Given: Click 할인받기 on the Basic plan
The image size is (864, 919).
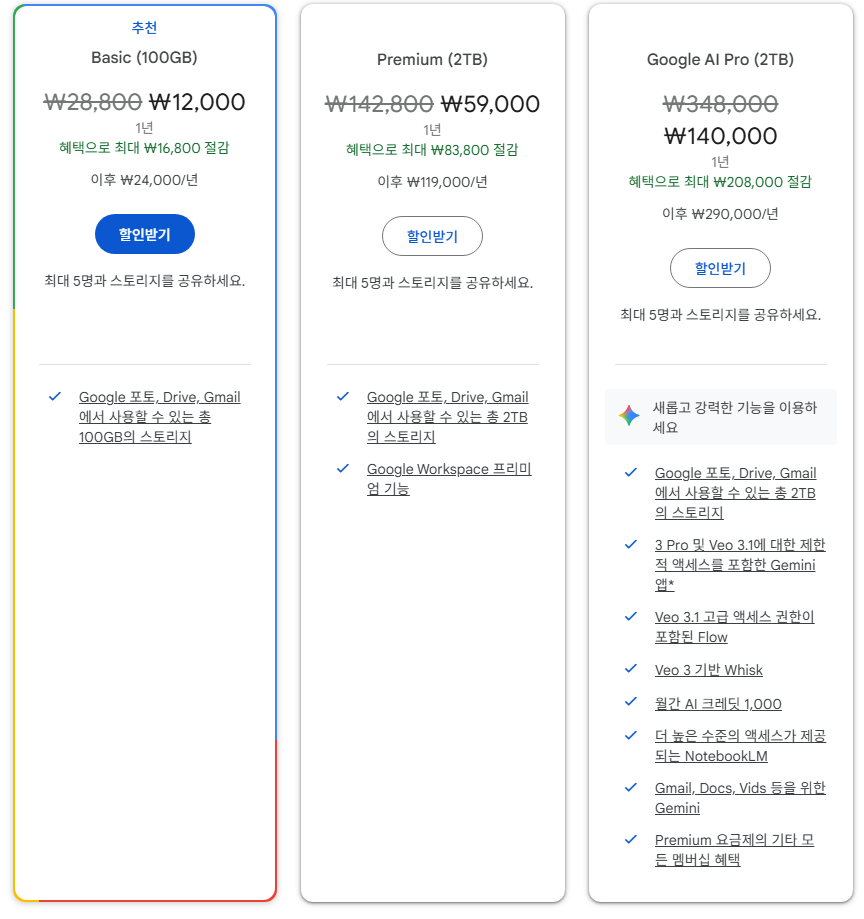Looking at the screenshot, I should [x=144, y=234].
